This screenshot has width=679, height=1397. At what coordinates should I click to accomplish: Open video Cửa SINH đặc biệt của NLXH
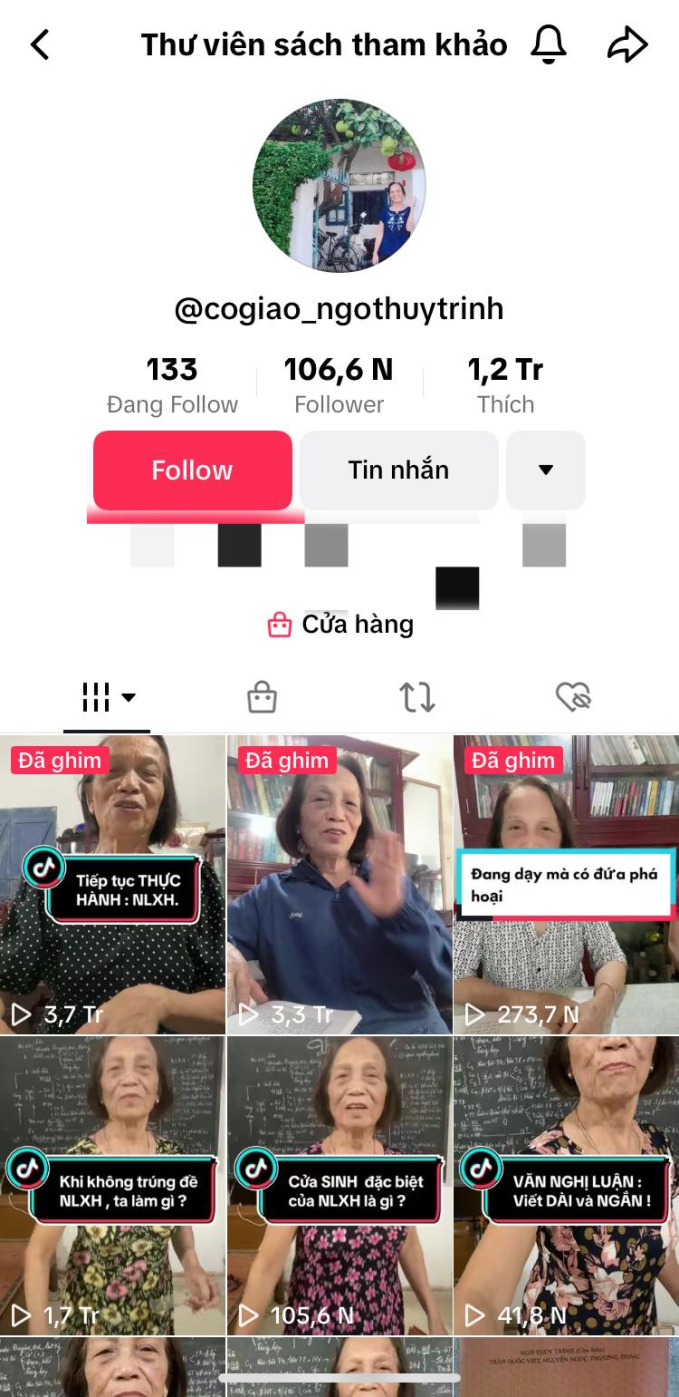(x=339, y=1185)
